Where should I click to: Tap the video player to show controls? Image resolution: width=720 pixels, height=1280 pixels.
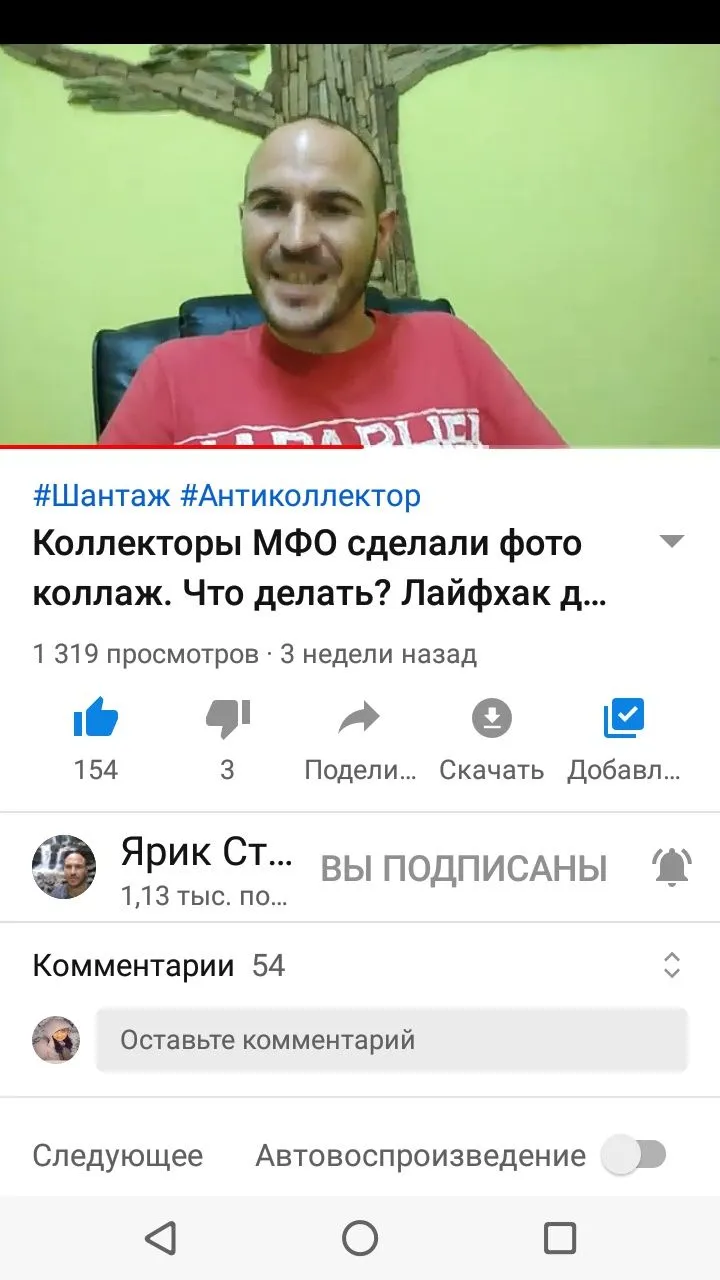[360, 245]
